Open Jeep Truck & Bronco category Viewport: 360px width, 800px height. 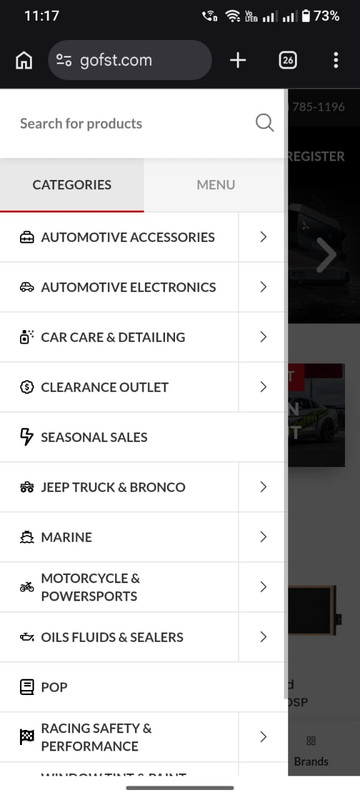[119, 487]
